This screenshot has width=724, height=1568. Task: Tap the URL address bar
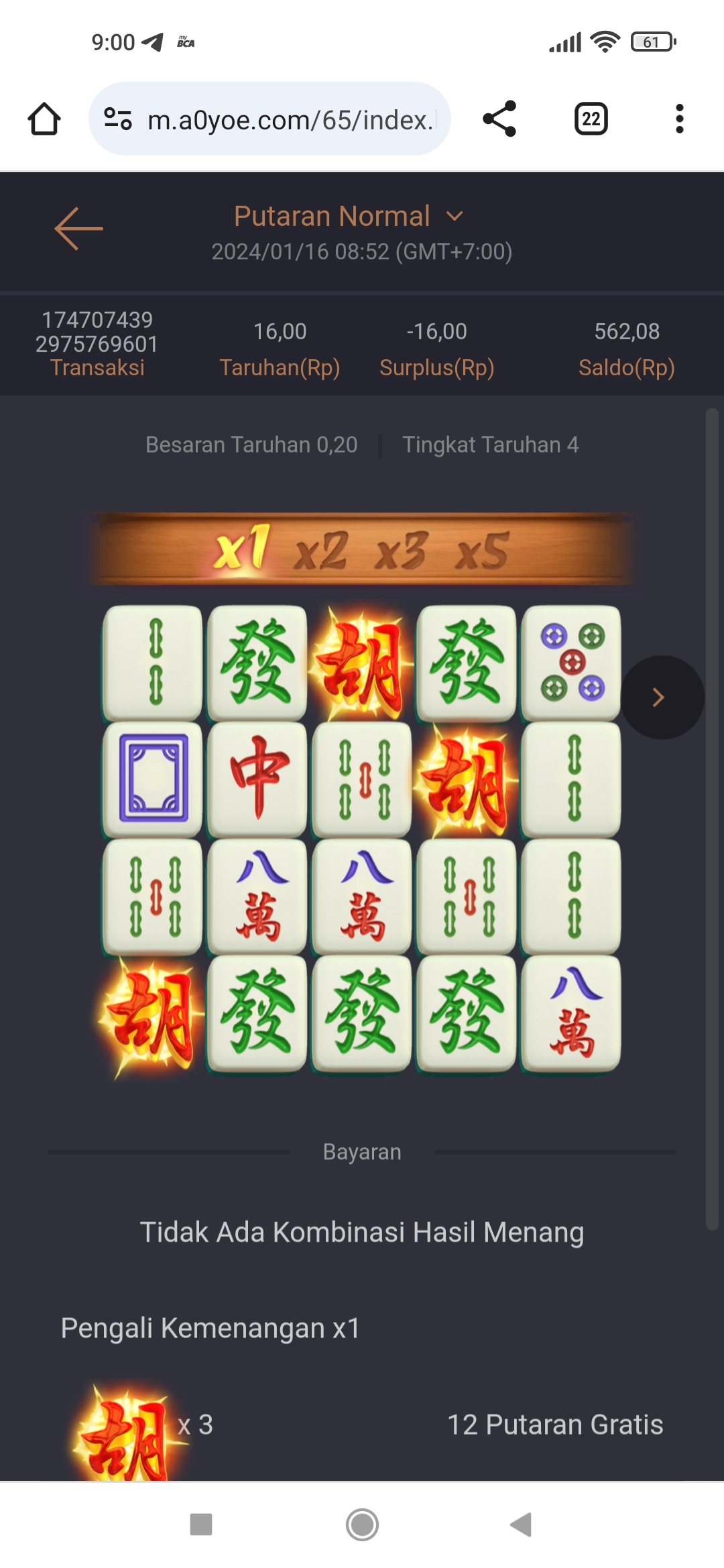(x=288, y=120)
